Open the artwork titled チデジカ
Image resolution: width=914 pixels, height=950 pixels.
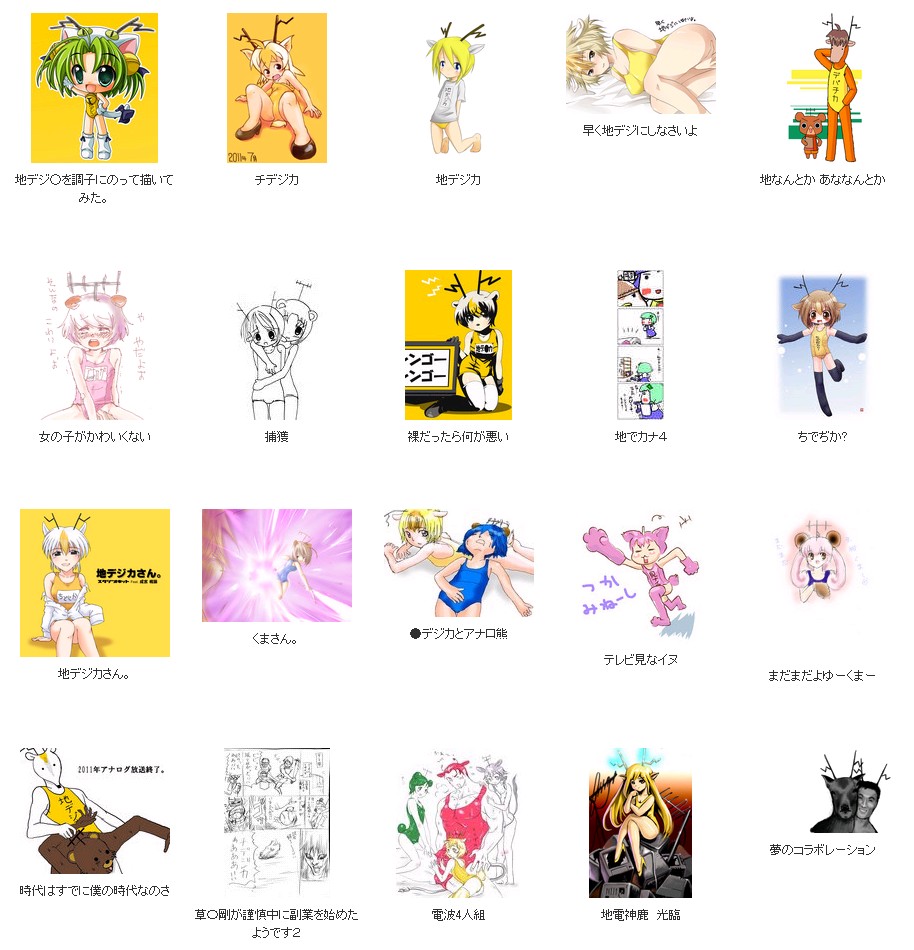pos(276,88)
